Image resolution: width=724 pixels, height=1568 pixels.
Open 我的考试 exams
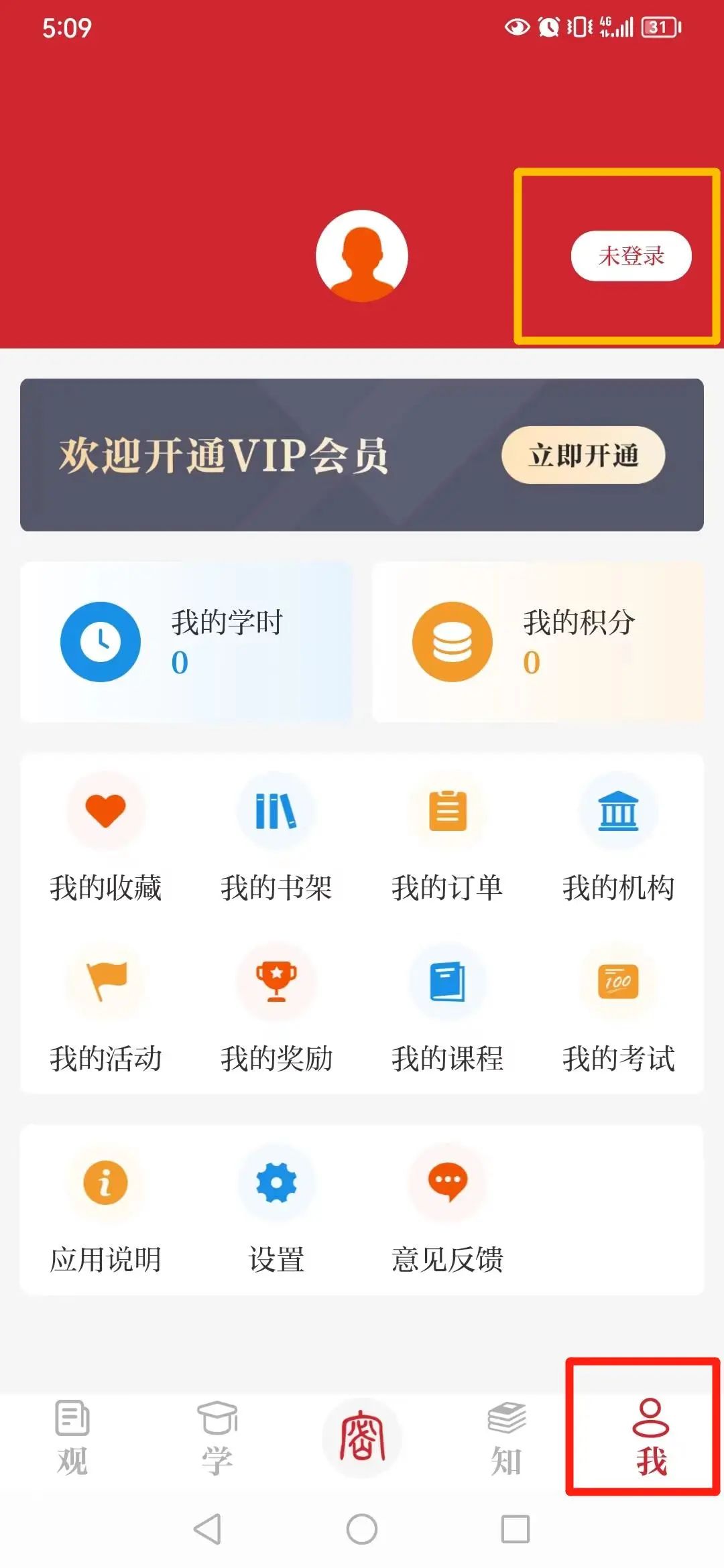(618, 1009)
